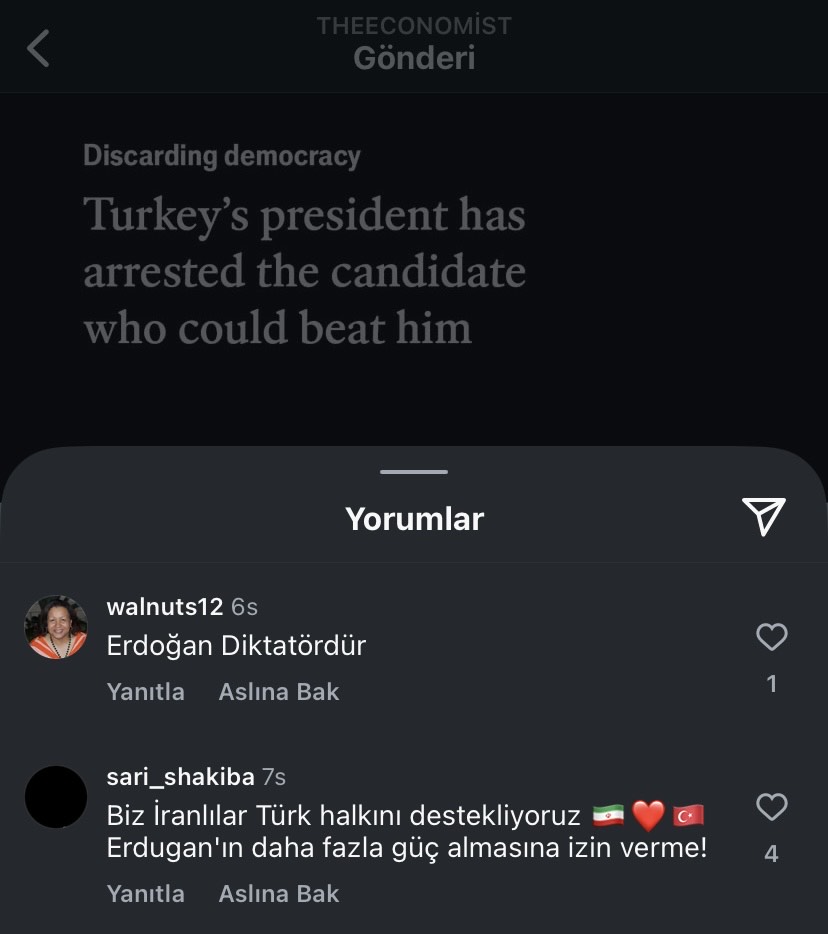Like walnuts12's comment
Viewport: 828px width, 934px height.
pos(771,637)
